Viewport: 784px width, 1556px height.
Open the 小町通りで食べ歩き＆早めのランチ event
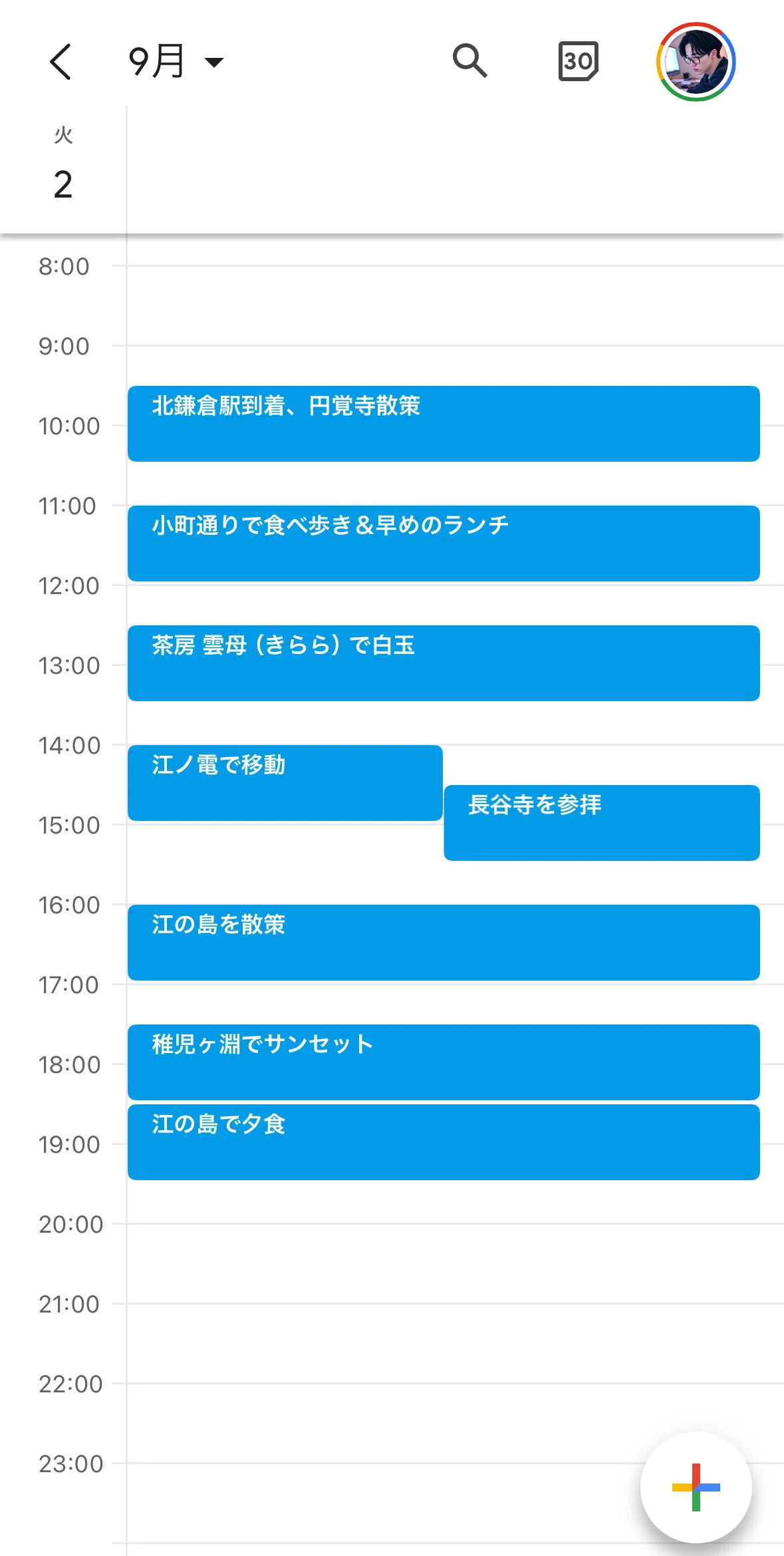444,544
